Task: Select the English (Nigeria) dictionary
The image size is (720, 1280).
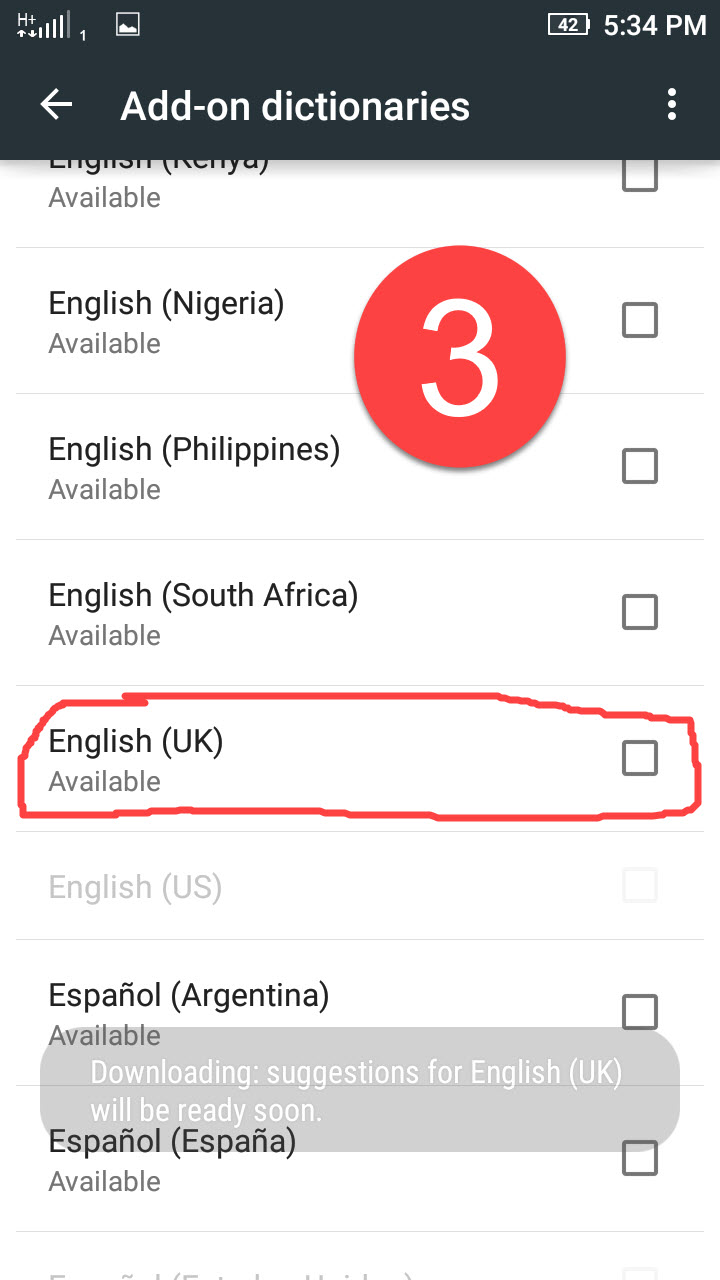Action: 640,320
